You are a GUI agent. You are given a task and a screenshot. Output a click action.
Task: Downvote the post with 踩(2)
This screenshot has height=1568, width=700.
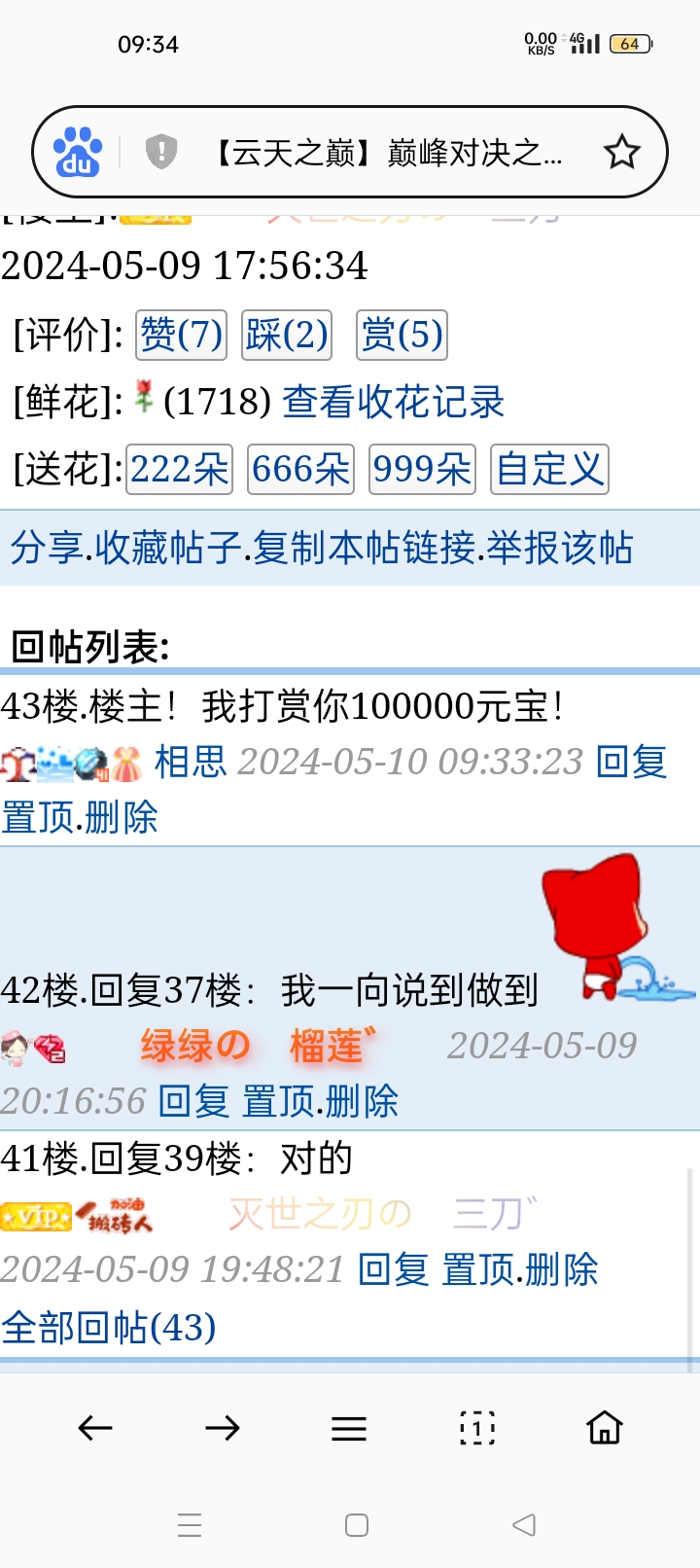[287, 335]
